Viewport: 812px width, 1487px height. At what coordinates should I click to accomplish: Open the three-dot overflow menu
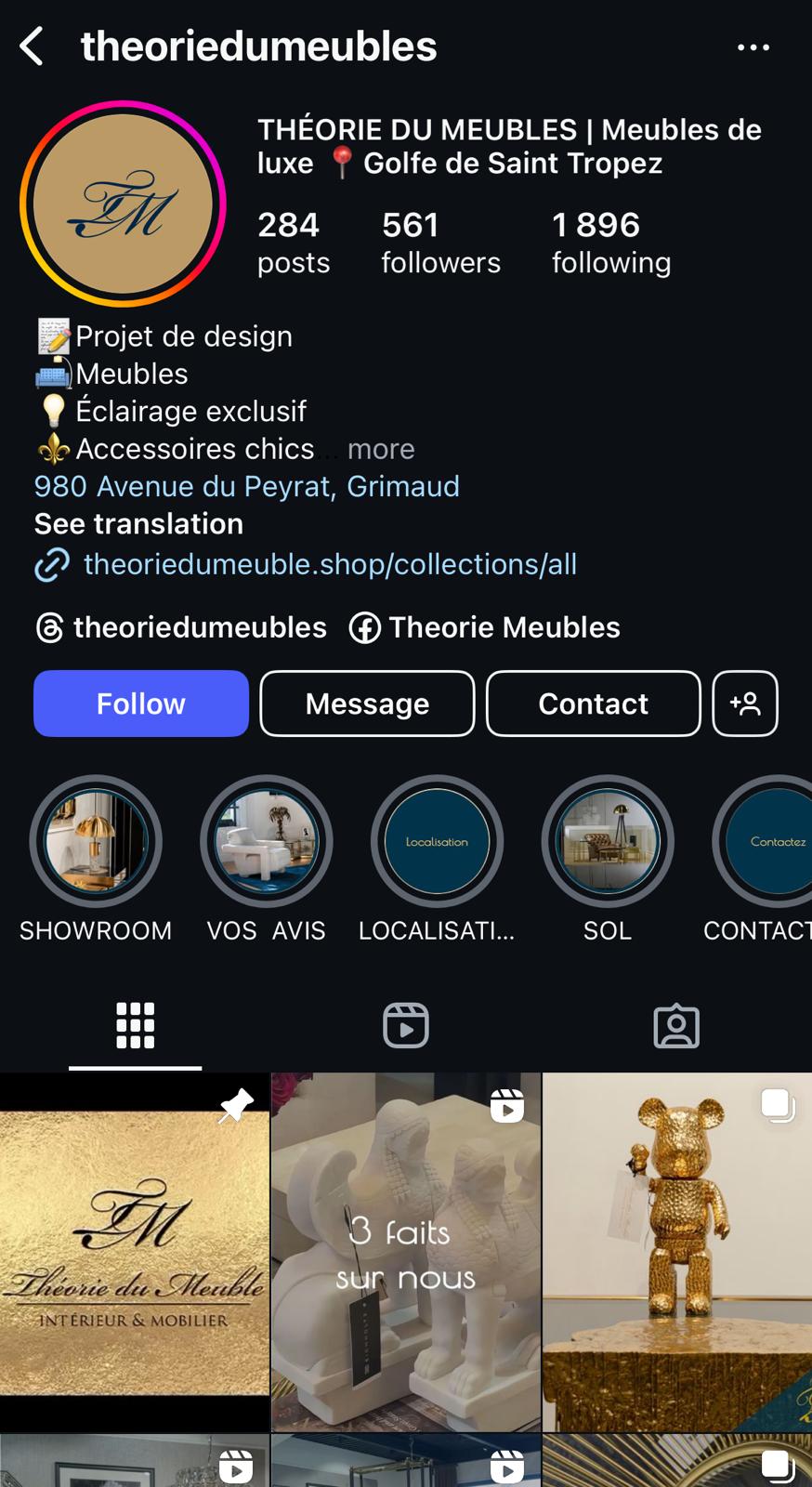(753, 47)
